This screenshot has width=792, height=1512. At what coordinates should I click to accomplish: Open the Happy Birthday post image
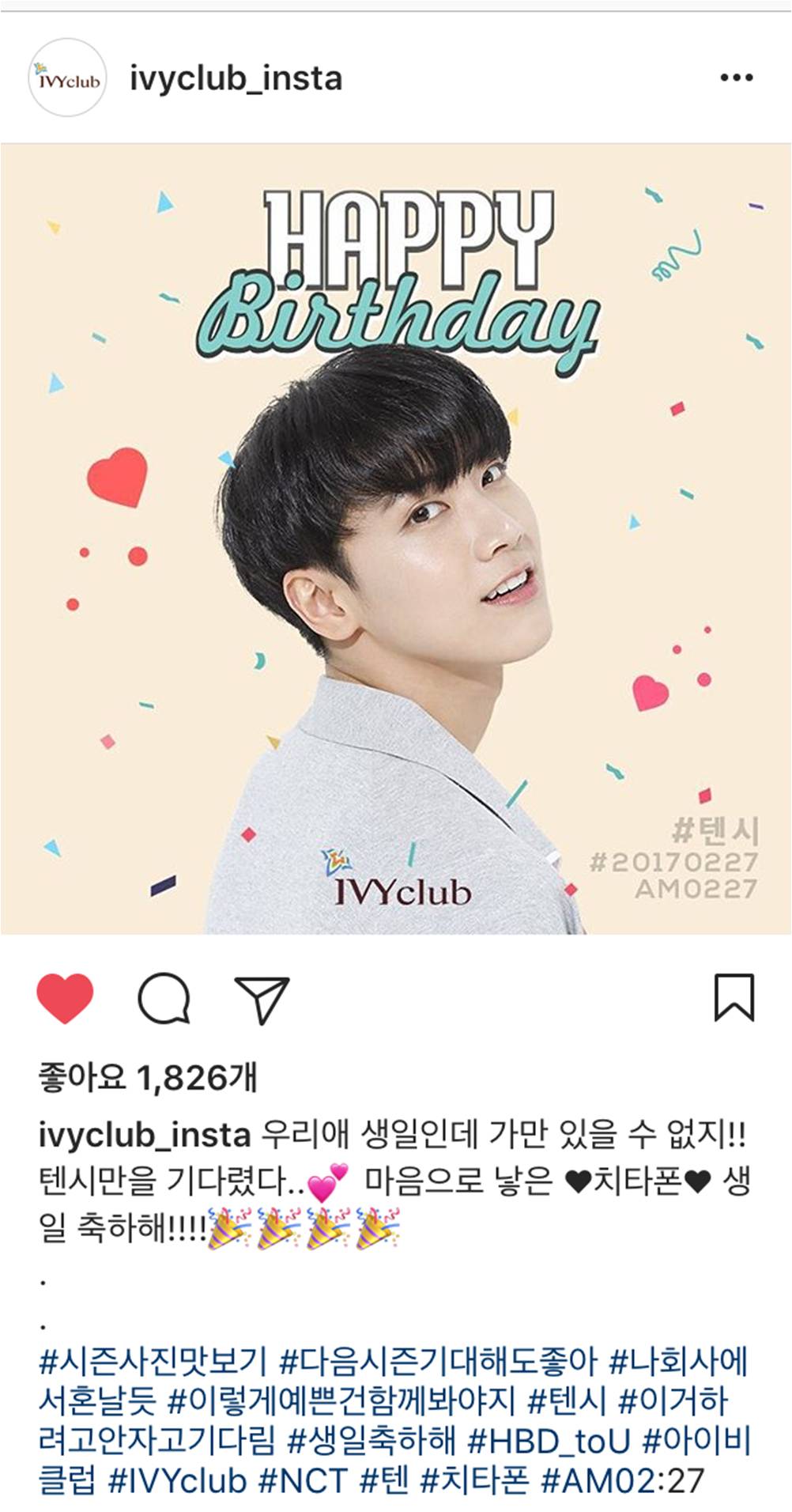(395, 539)
